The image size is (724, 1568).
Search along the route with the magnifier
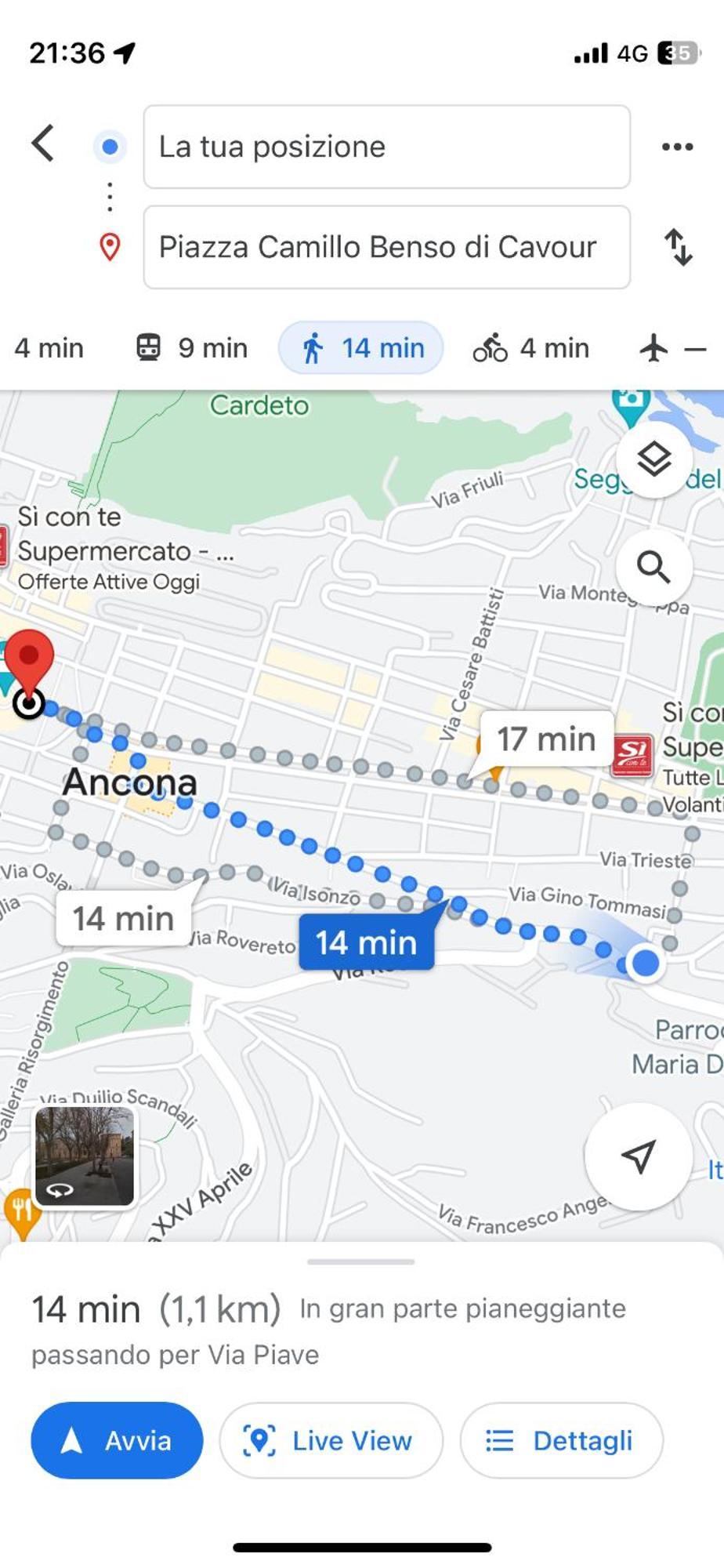(653, 567)
